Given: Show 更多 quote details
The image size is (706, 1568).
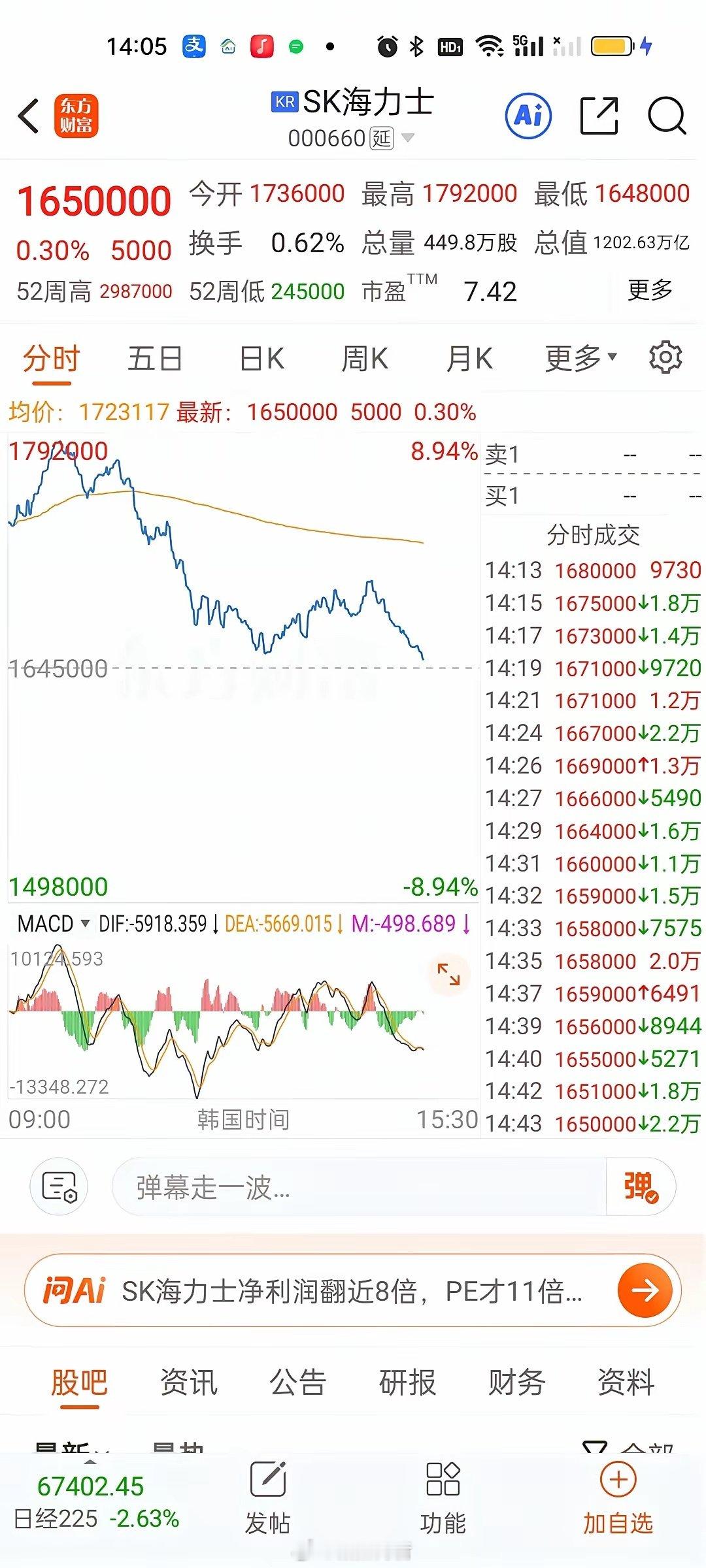Looking at the screenshot, I should 650,290.
